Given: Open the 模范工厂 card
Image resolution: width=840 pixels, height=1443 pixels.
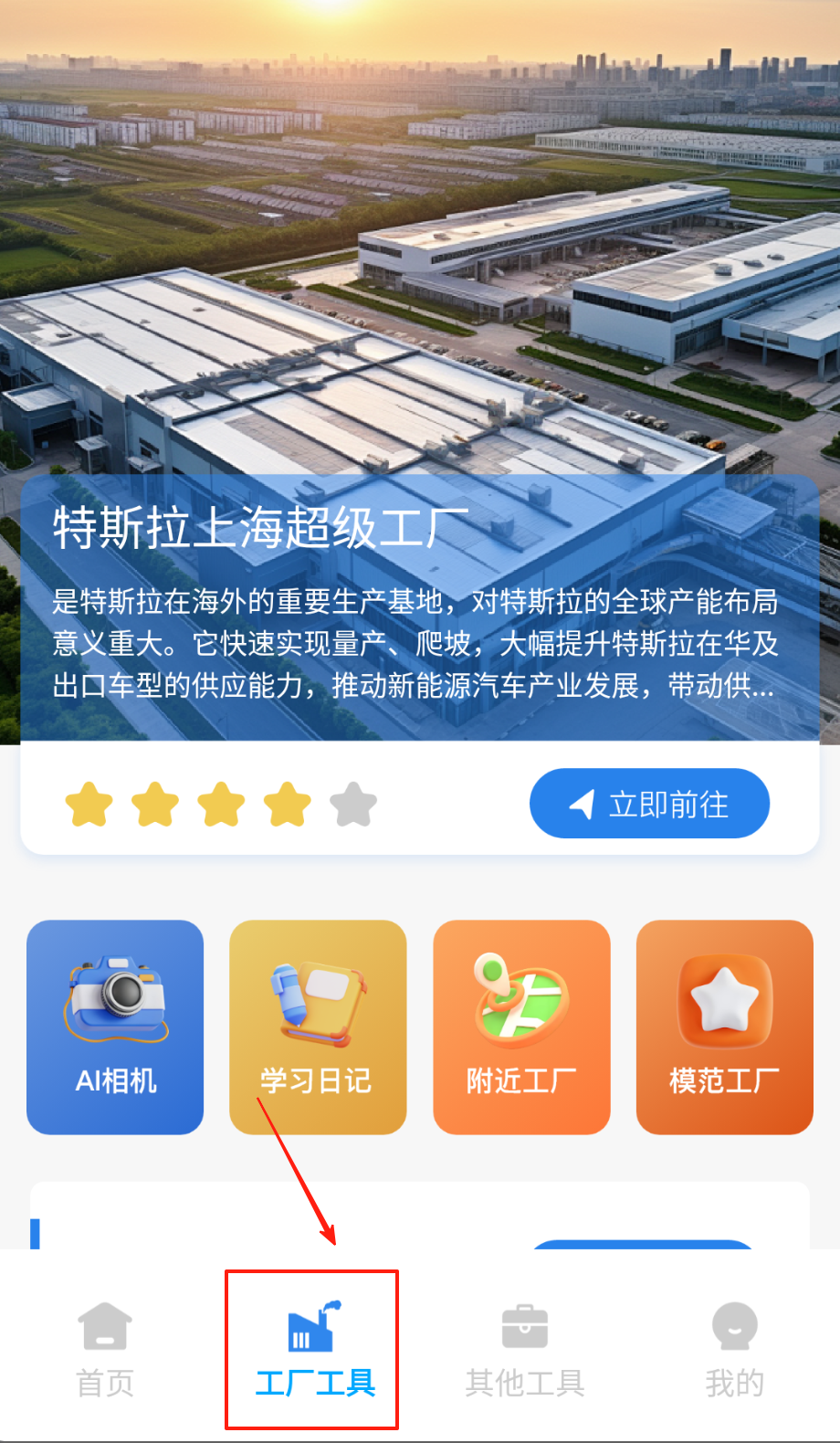Looking at the screenshot, I should 724,1027.
